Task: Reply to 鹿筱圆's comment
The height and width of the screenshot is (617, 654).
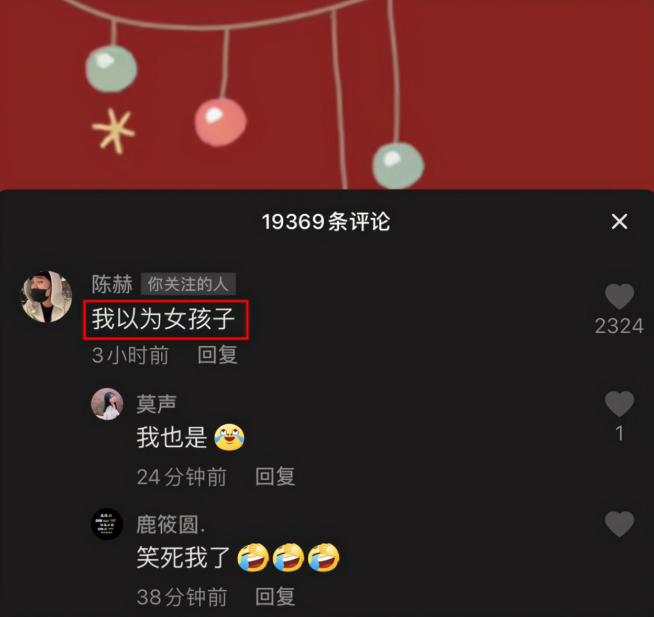Action: click(275, 597)
